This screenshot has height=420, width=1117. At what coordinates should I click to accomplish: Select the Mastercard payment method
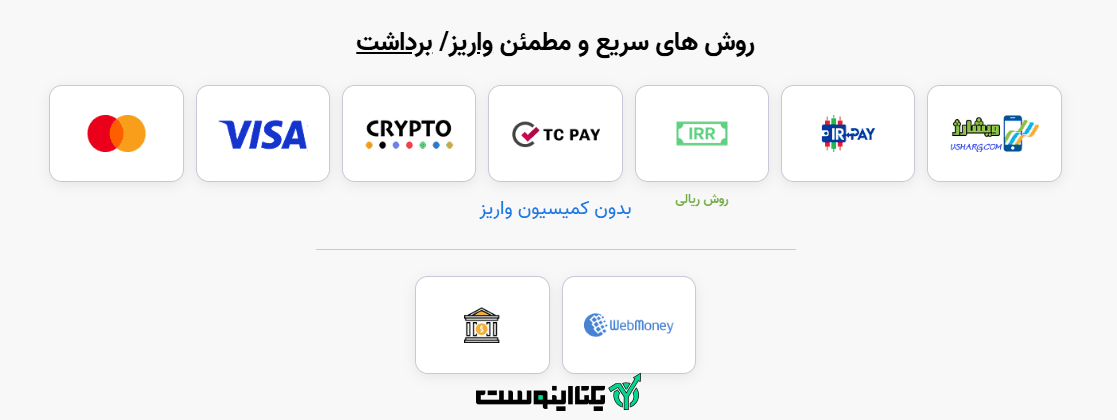pos(116,133)
